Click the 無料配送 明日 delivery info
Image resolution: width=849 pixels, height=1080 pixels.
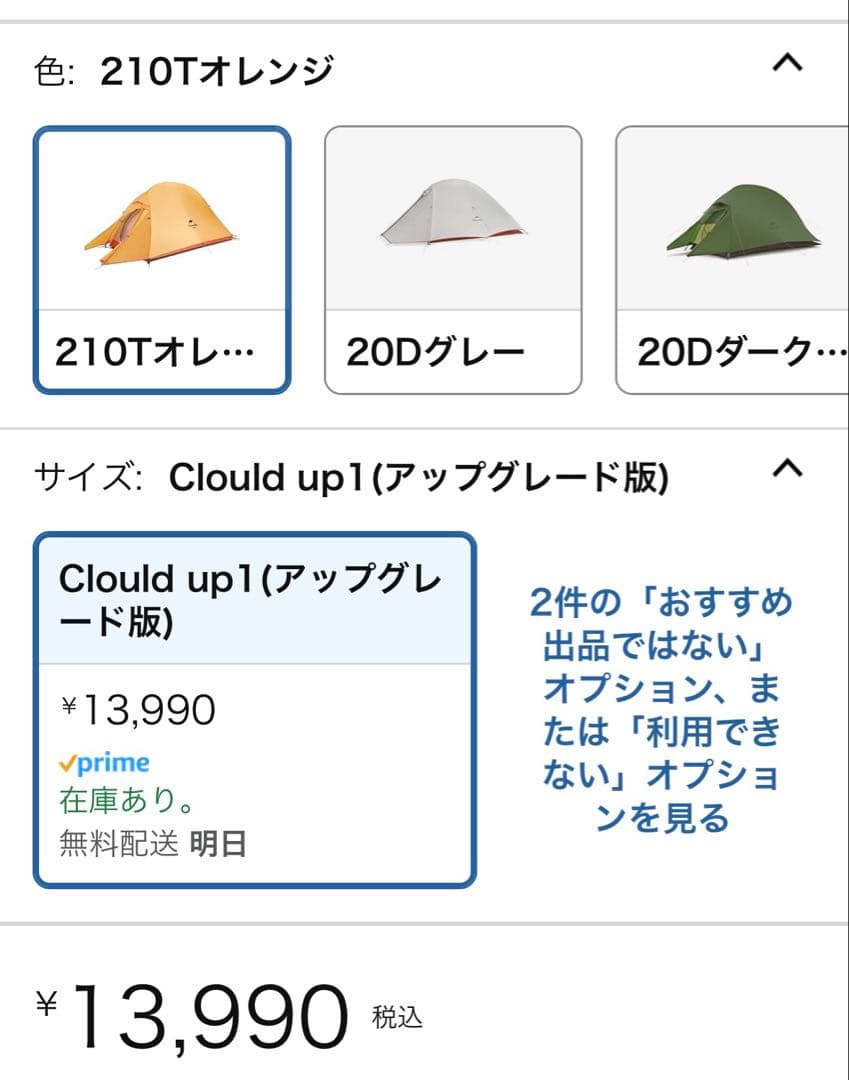[147, 846]
